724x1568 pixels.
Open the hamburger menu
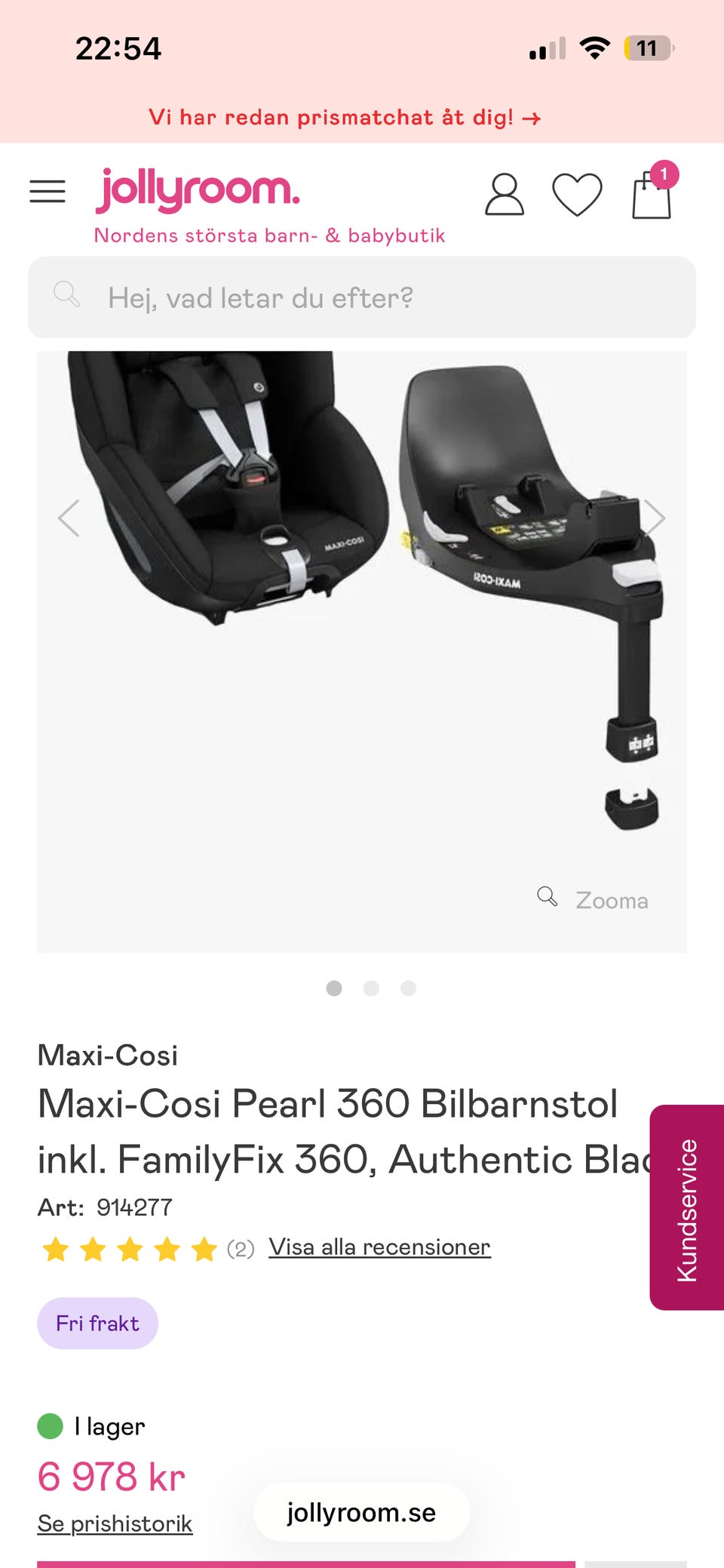pyautogui.click(x=48, y=192)
